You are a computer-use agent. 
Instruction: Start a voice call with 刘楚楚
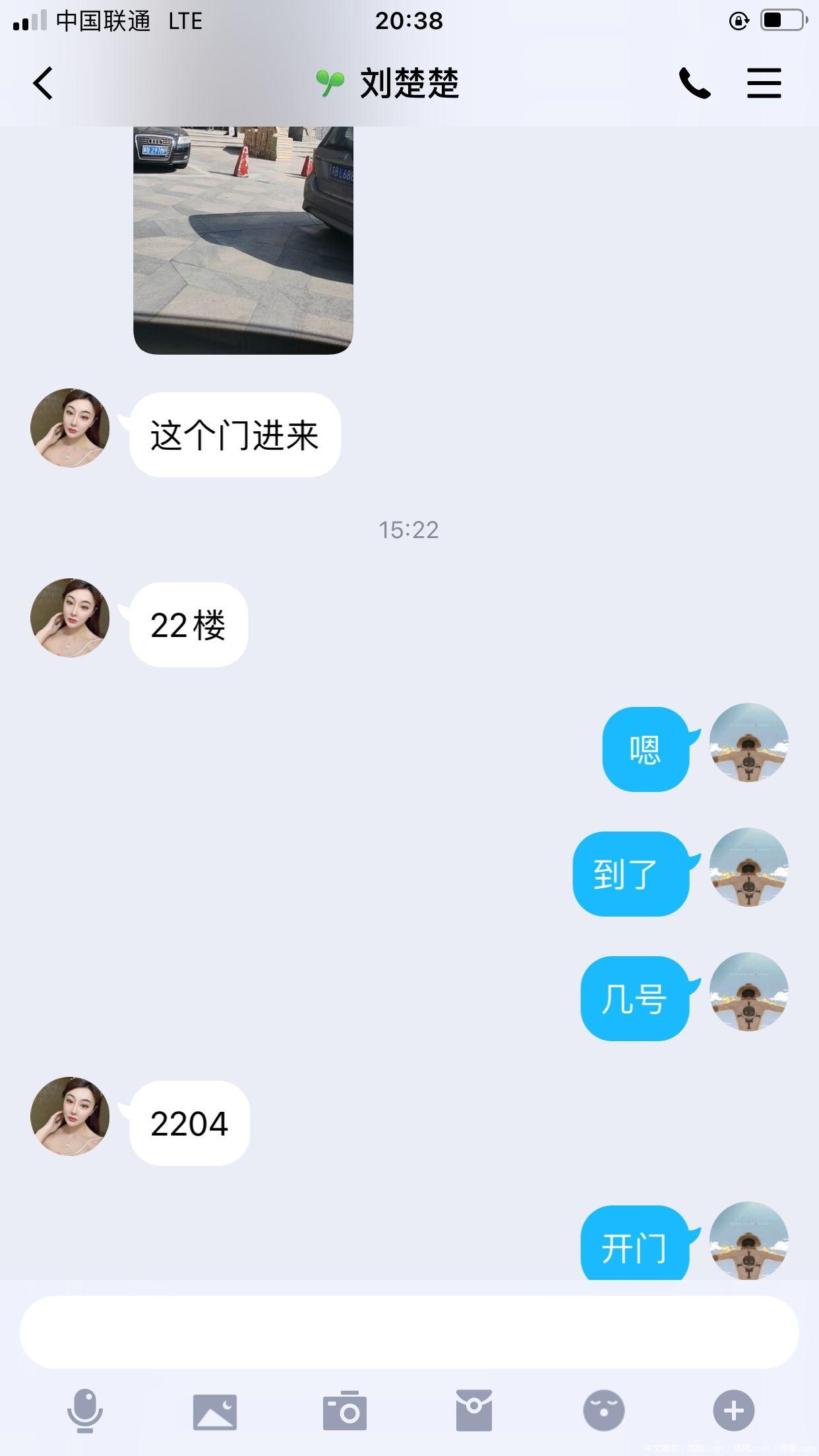click(694, 82)
